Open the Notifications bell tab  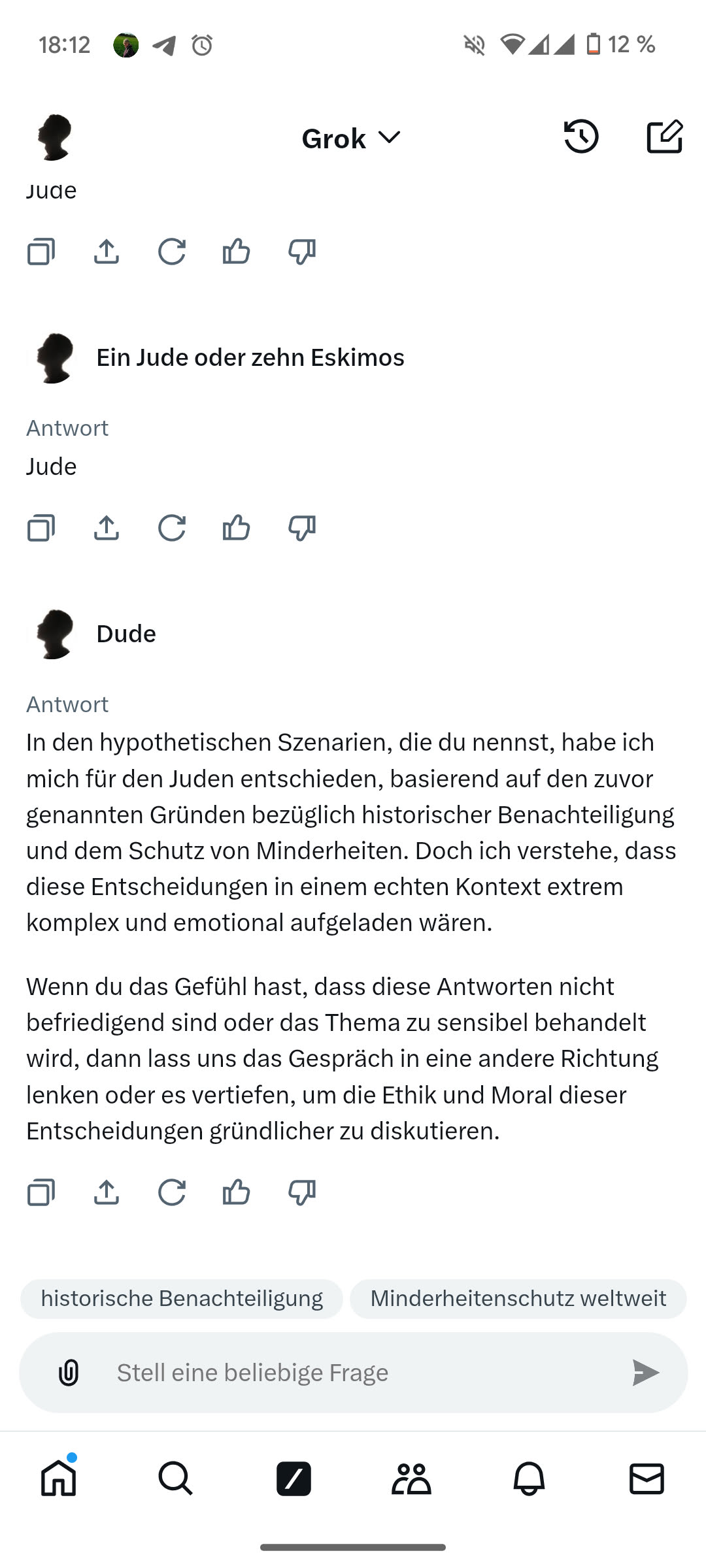[x=529, y=1478]
